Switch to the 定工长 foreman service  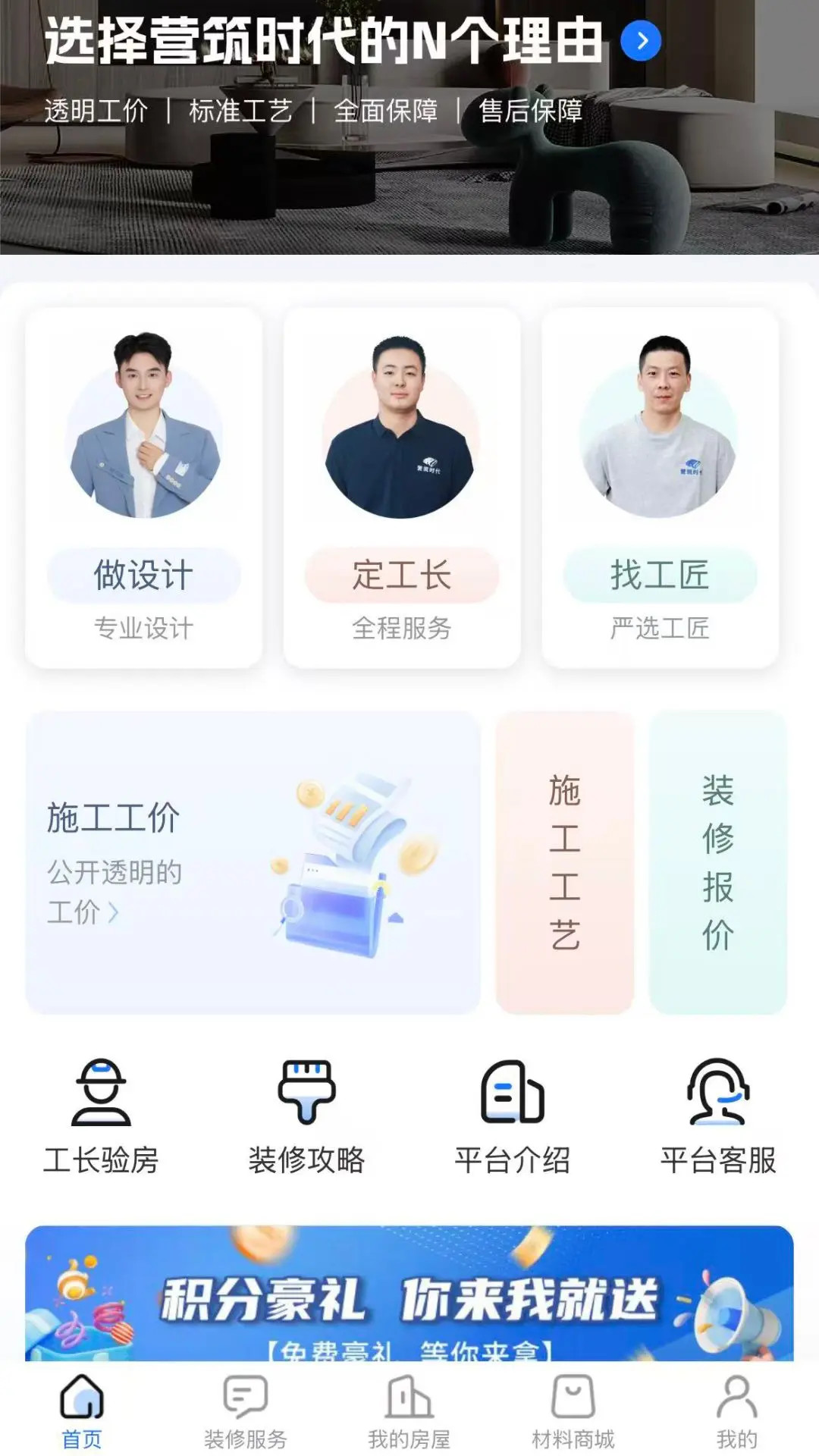(402, 575)
